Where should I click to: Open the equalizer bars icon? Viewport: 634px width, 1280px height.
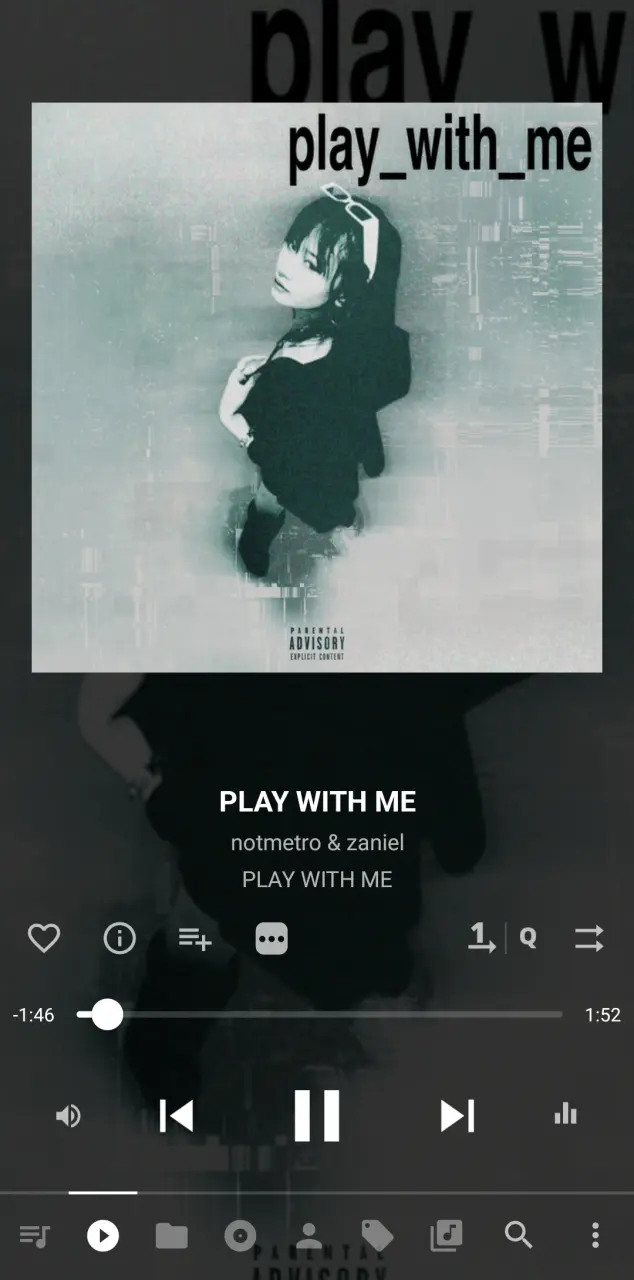566,1114
